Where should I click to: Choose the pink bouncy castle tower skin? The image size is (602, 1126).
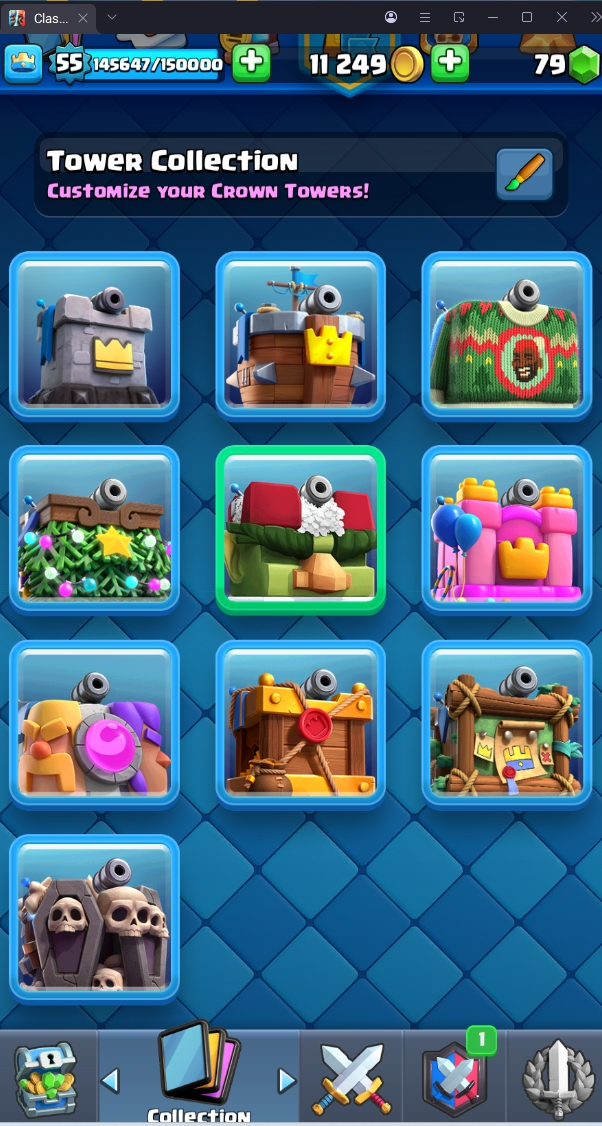click(x=507, y=529)
